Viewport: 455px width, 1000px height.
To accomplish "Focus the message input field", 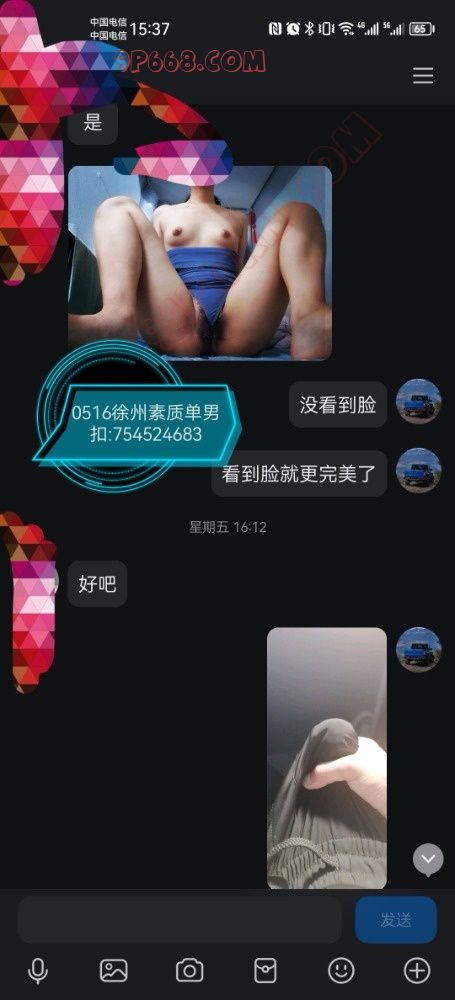I will pos(179,920).
